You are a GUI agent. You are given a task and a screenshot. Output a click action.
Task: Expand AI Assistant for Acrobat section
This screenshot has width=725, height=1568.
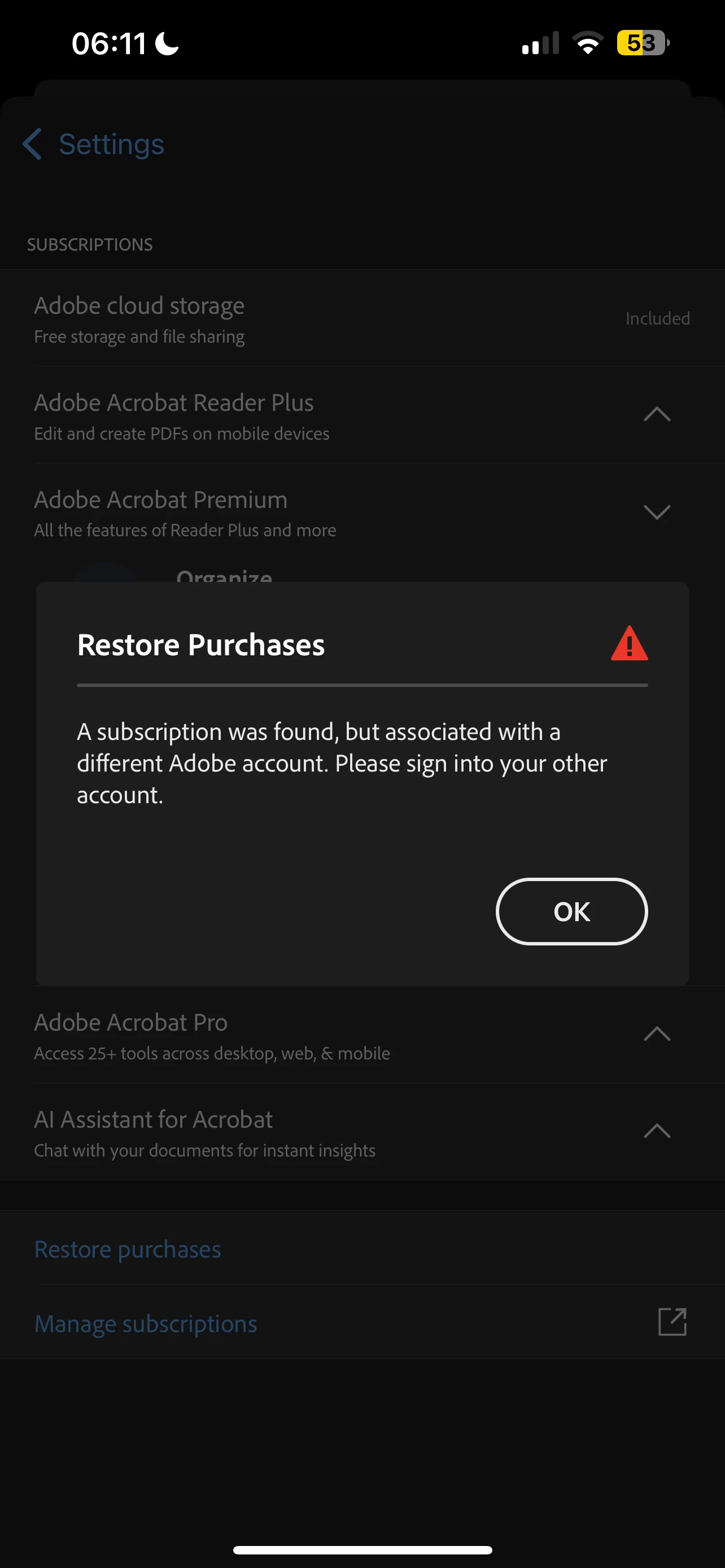pyautogui.click(x=656, y=1132)
